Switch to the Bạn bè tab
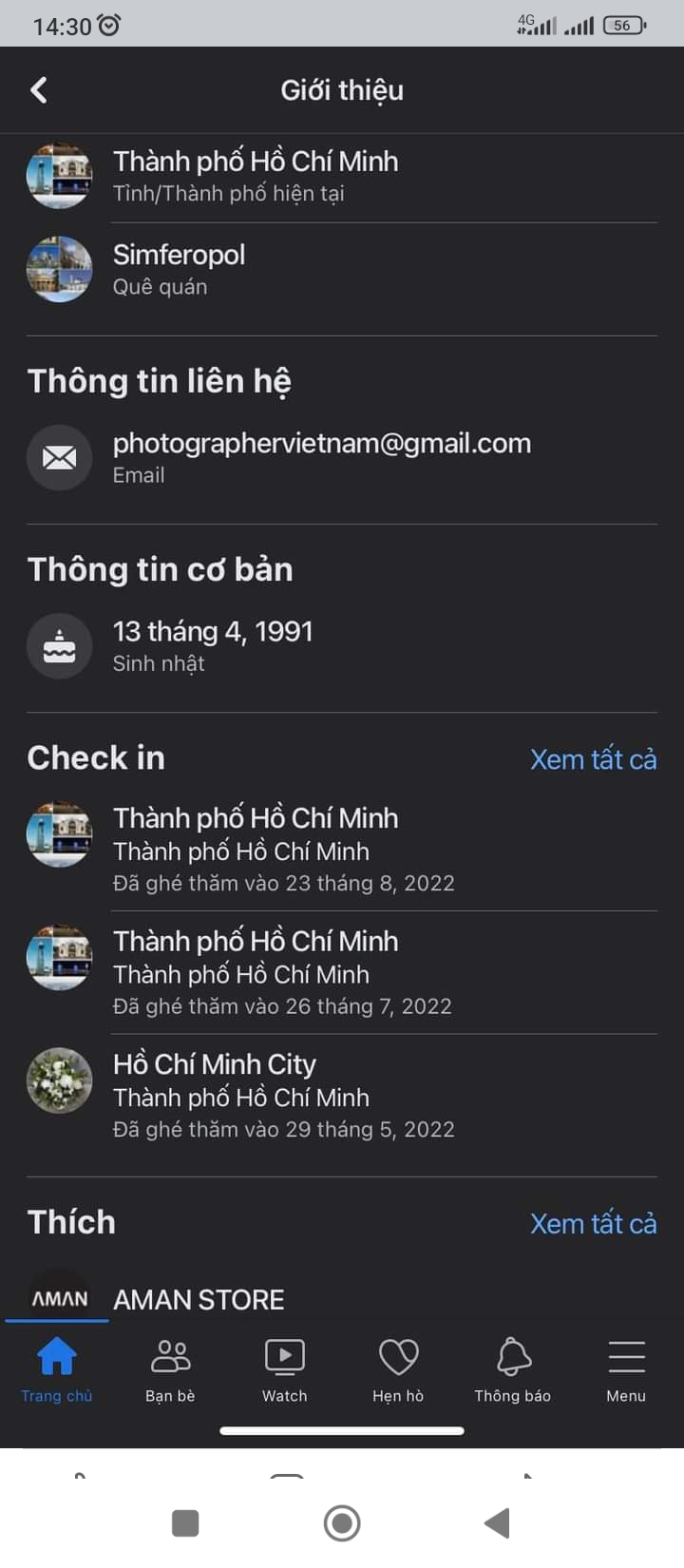The width and height of the screenshot is (684, 1568). [170, 1368]
